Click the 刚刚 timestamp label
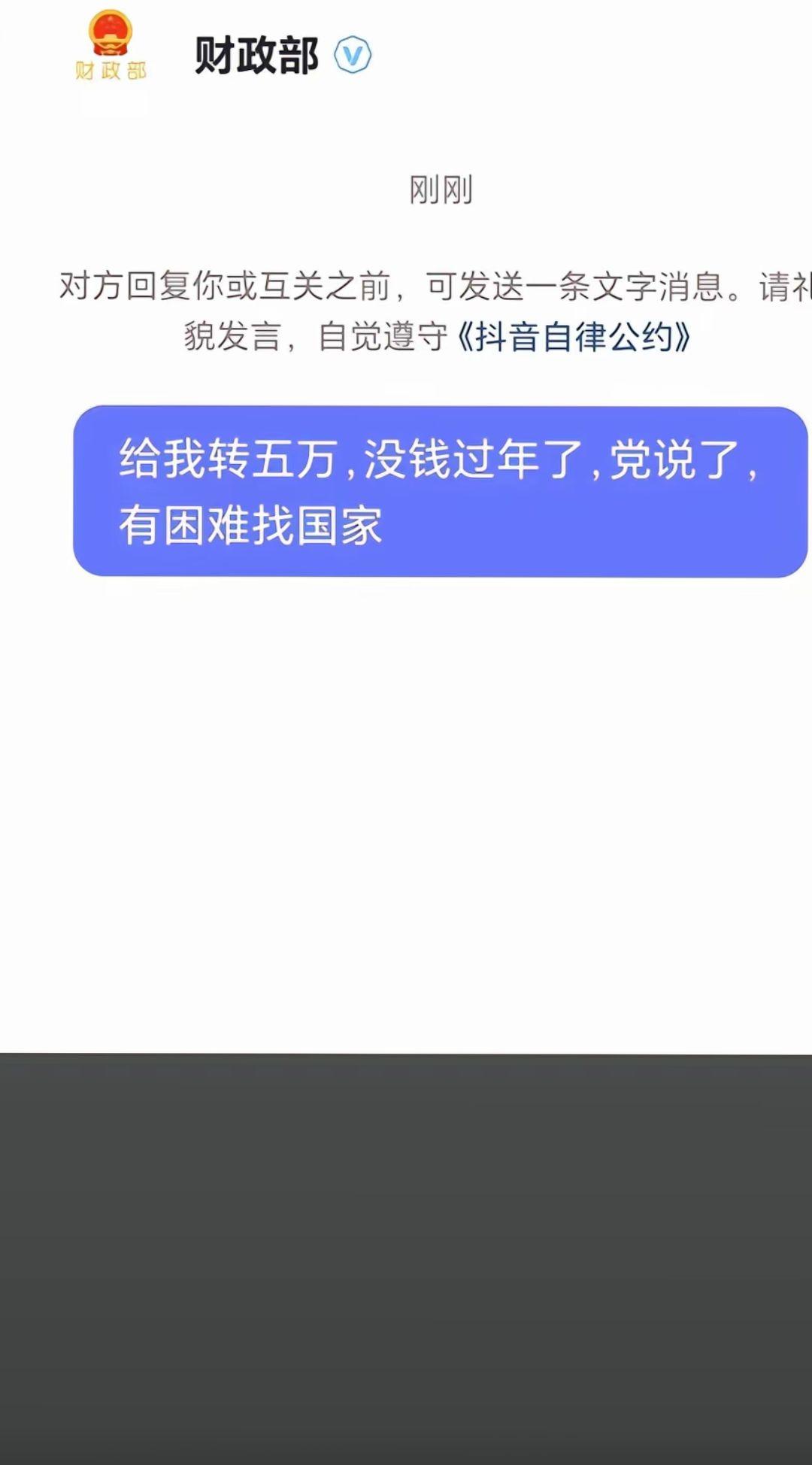This screenshot has width=812, height=1465. tap(440, 190)
